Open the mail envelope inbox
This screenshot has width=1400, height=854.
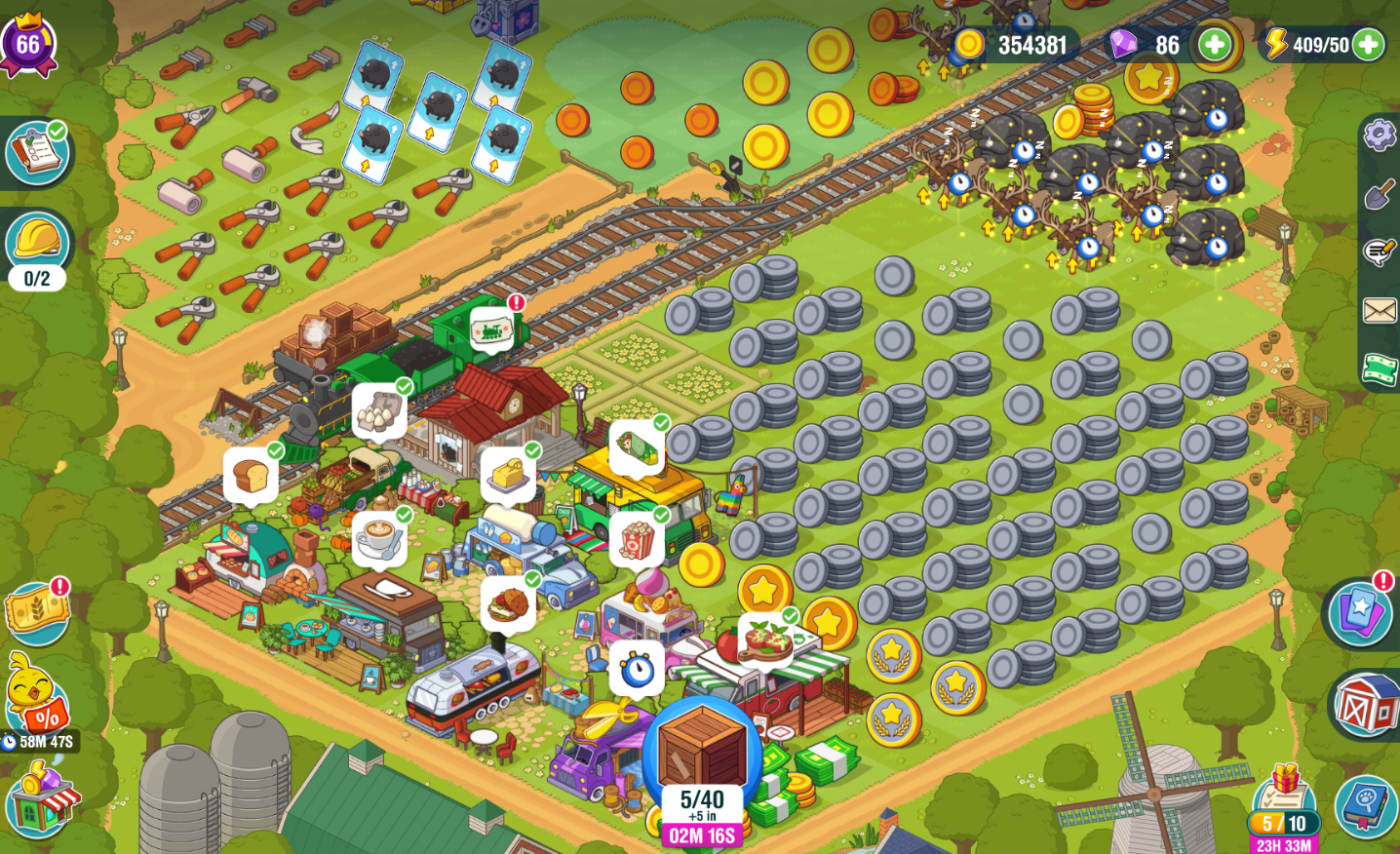coord(1379,311)
